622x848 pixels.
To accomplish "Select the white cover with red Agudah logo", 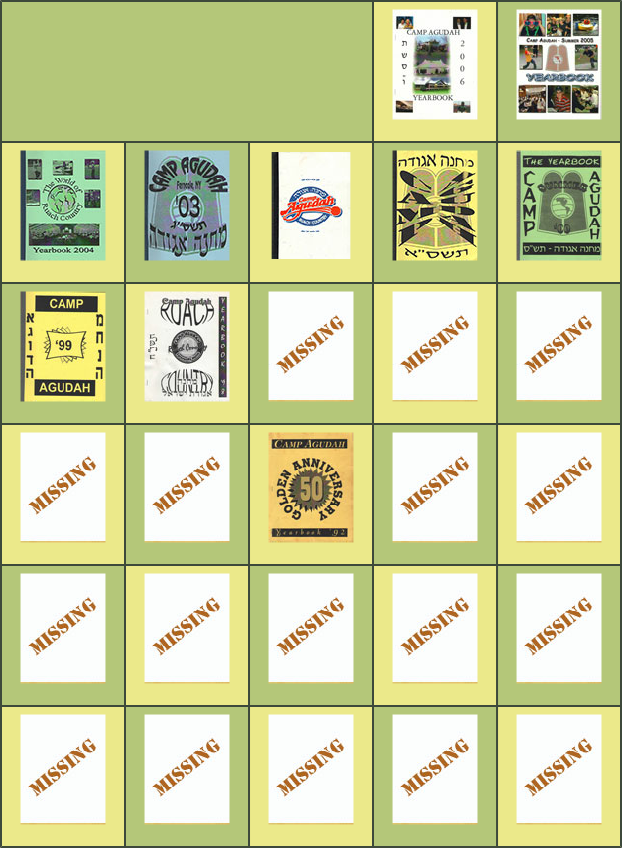I will tap(311, 206).
